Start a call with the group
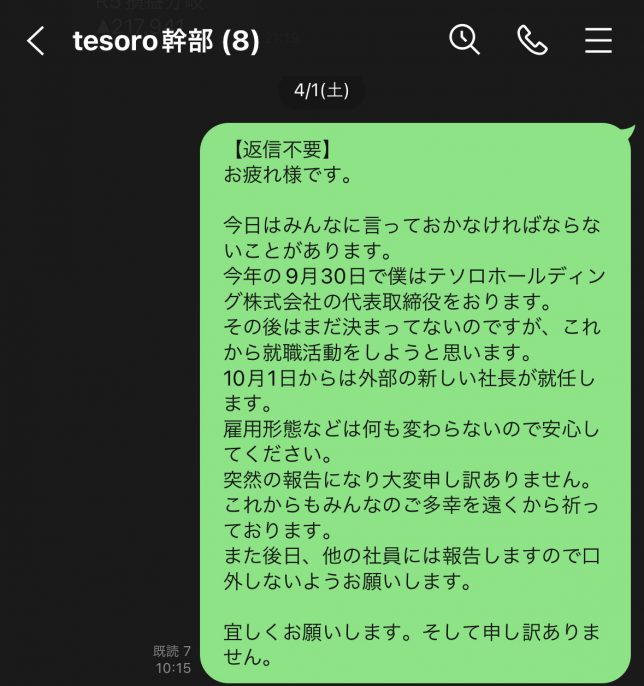 tap(532, 40)
